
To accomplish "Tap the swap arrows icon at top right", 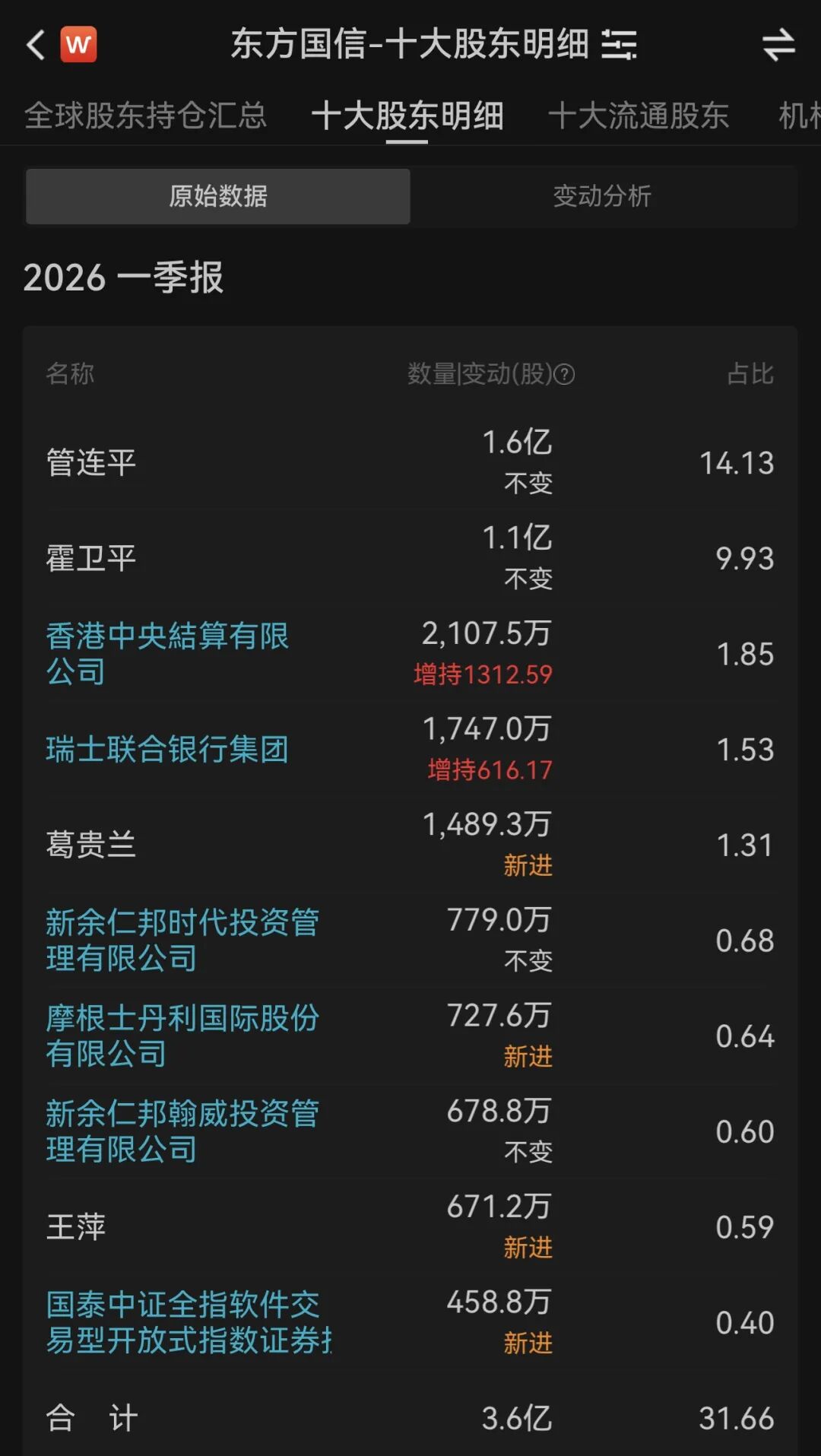I will point(778,45).
